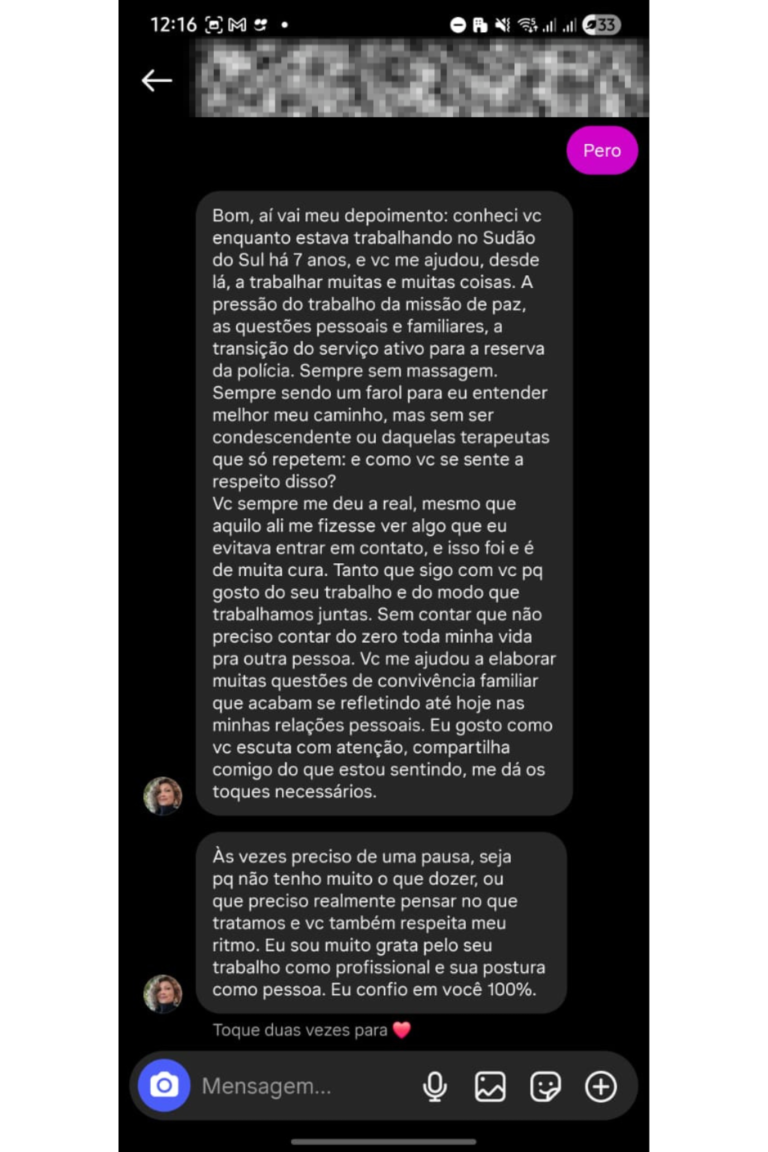Record a voice message with microphone

(x=435, y=1086)
